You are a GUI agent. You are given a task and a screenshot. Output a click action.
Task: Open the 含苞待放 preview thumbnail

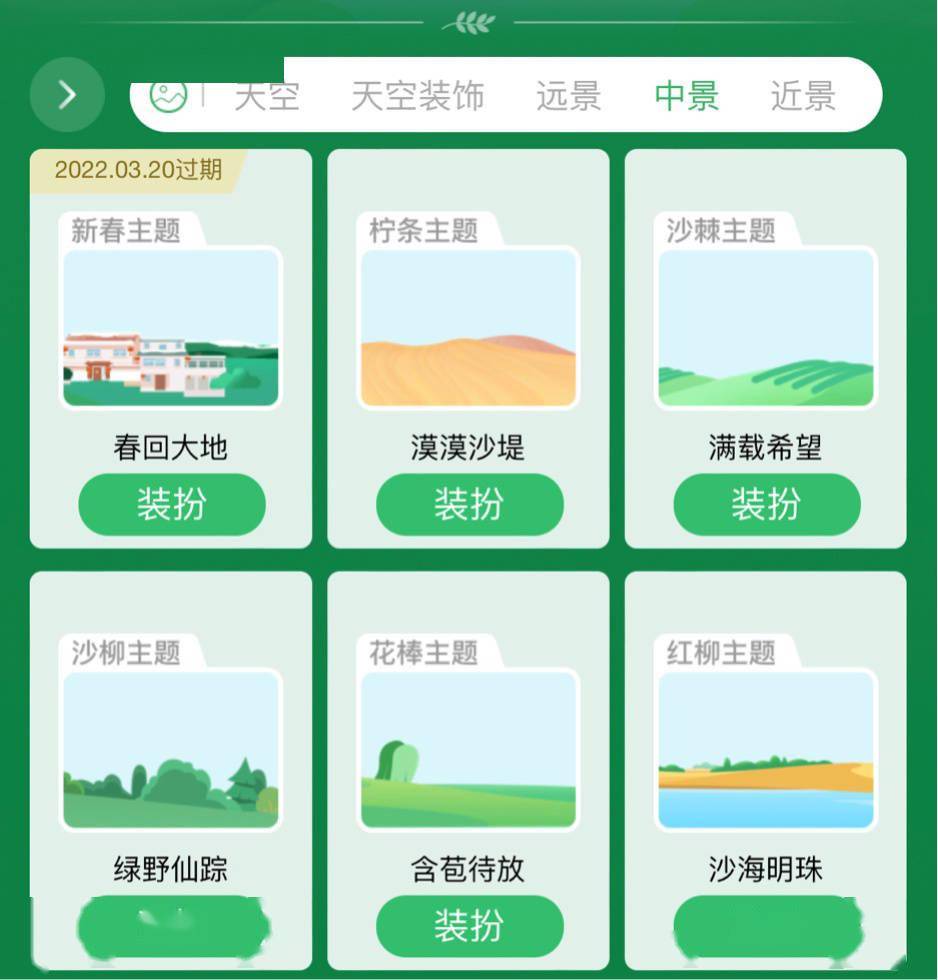469,749
